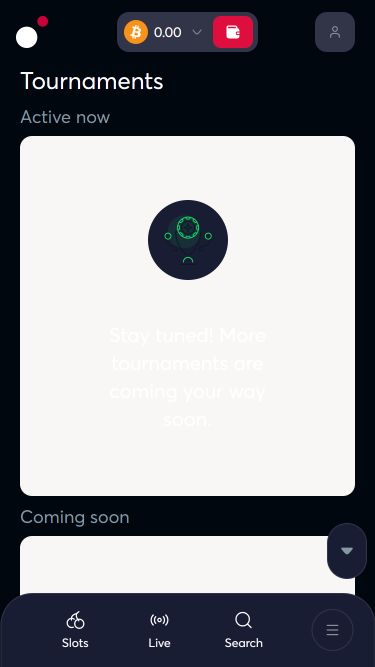The height and width of the screenshot is (667, 375).
Task: Open the hamburger menu button
Action: click(332, 630)
